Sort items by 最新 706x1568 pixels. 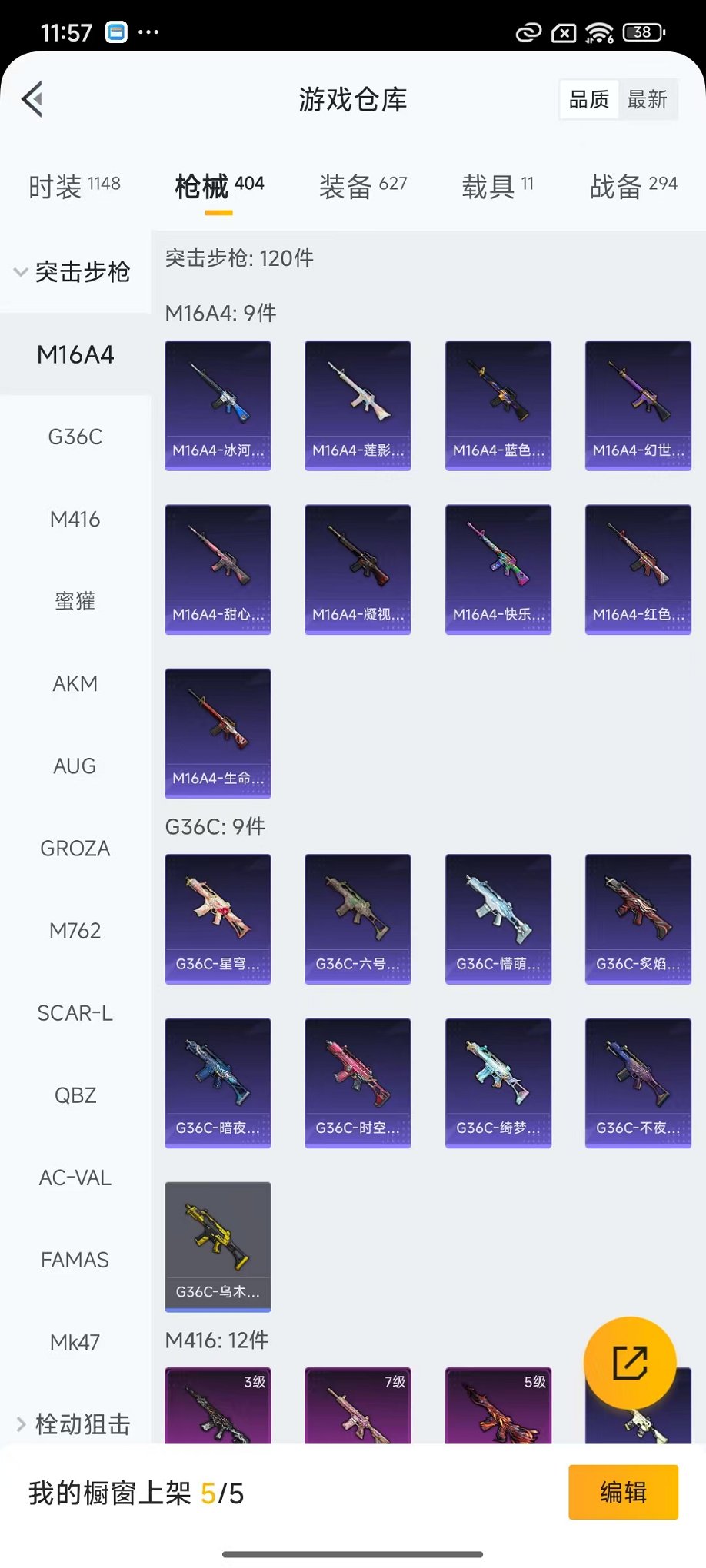pyautogui.click(x=647, y=100)
